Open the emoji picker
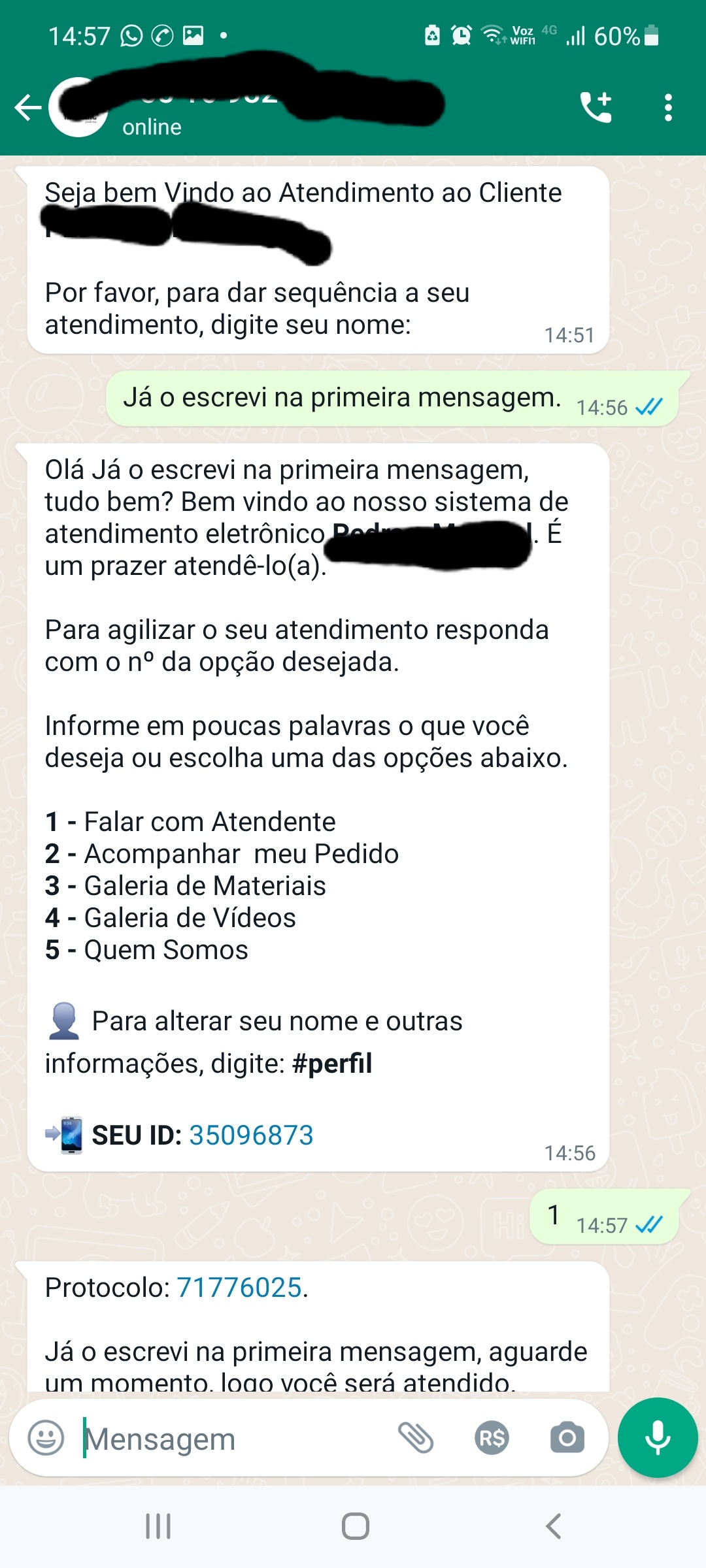 tap(46, 1438)
